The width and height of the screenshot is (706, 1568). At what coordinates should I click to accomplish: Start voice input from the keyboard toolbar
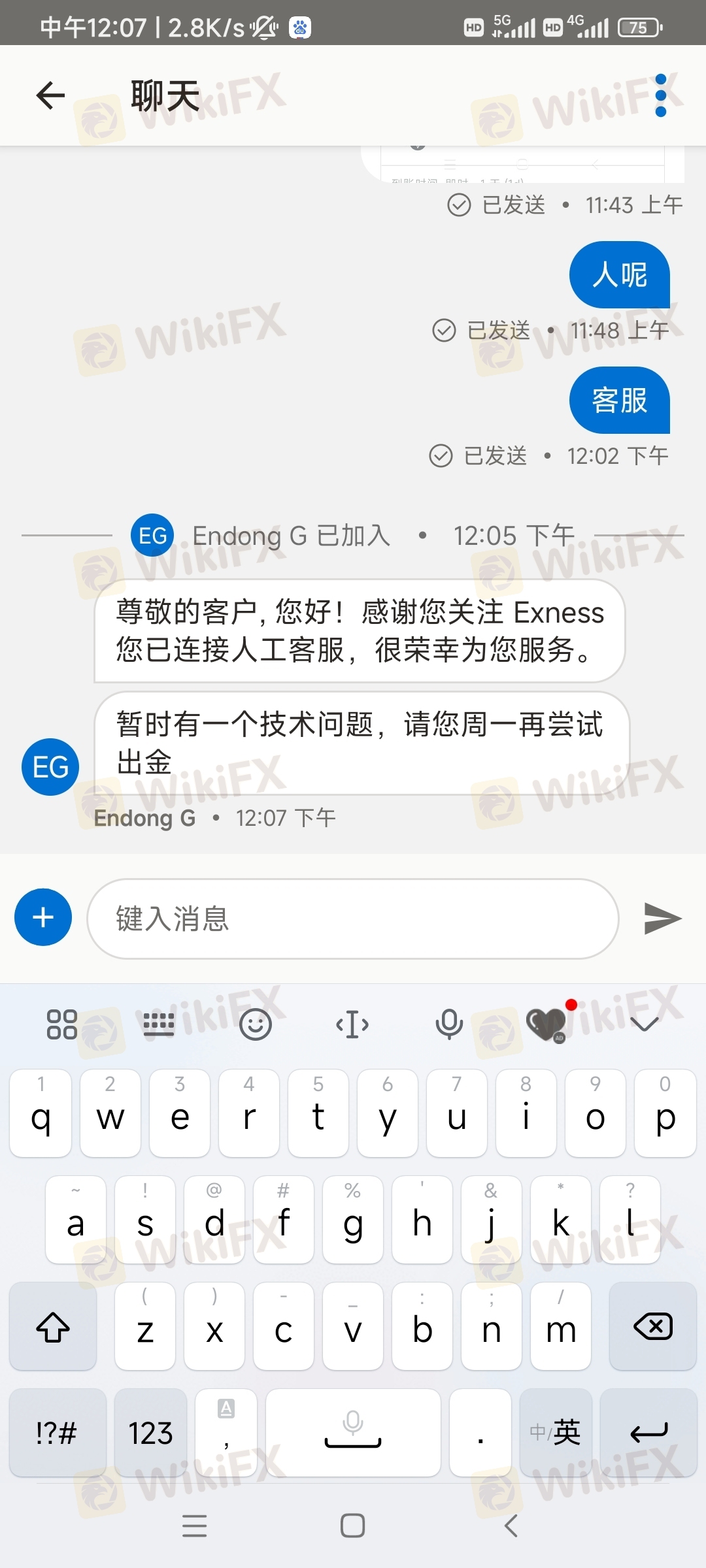(449, 1024)
